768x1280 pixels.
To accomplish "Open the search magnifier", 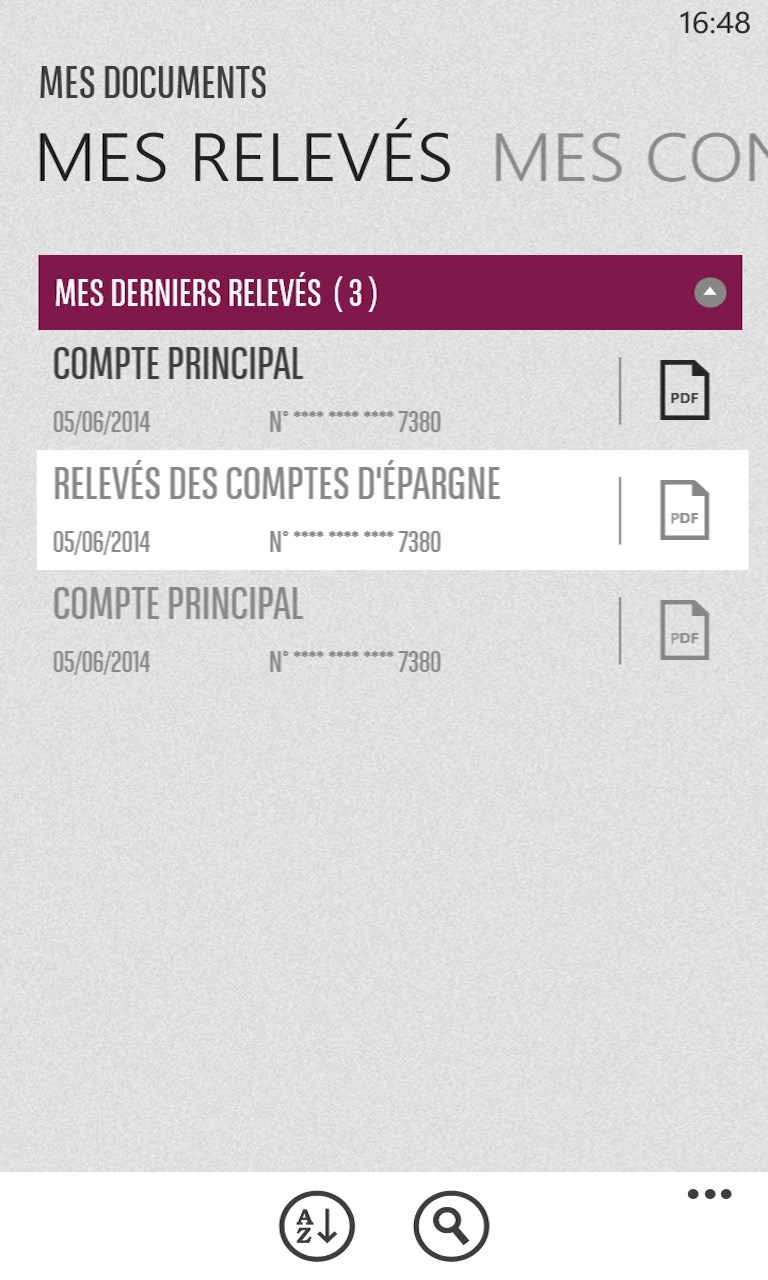I will tap(451, 1226).
